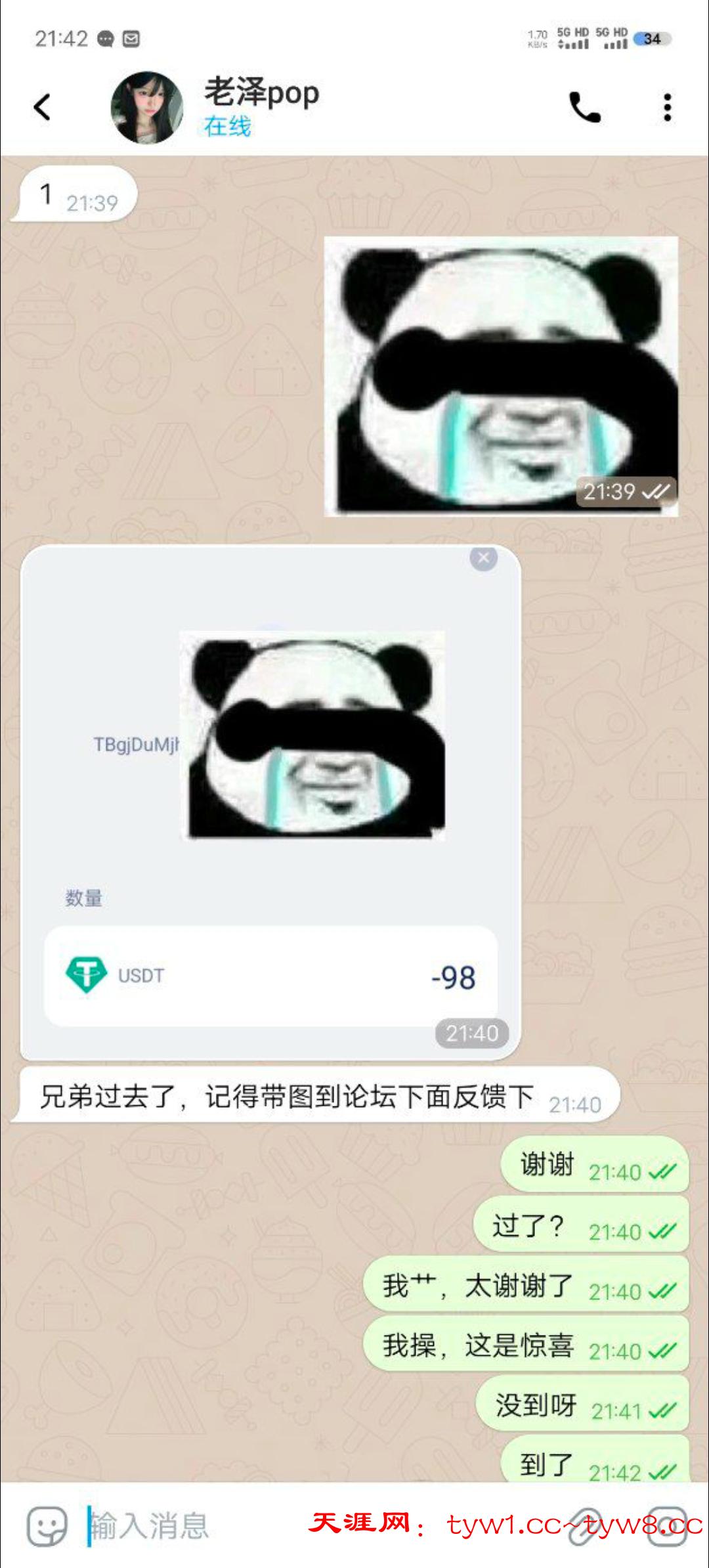Screen dimensions: 709x1568
Task: Open 老泽pop's profile from the avatar
Action: [x=146, y=108]
